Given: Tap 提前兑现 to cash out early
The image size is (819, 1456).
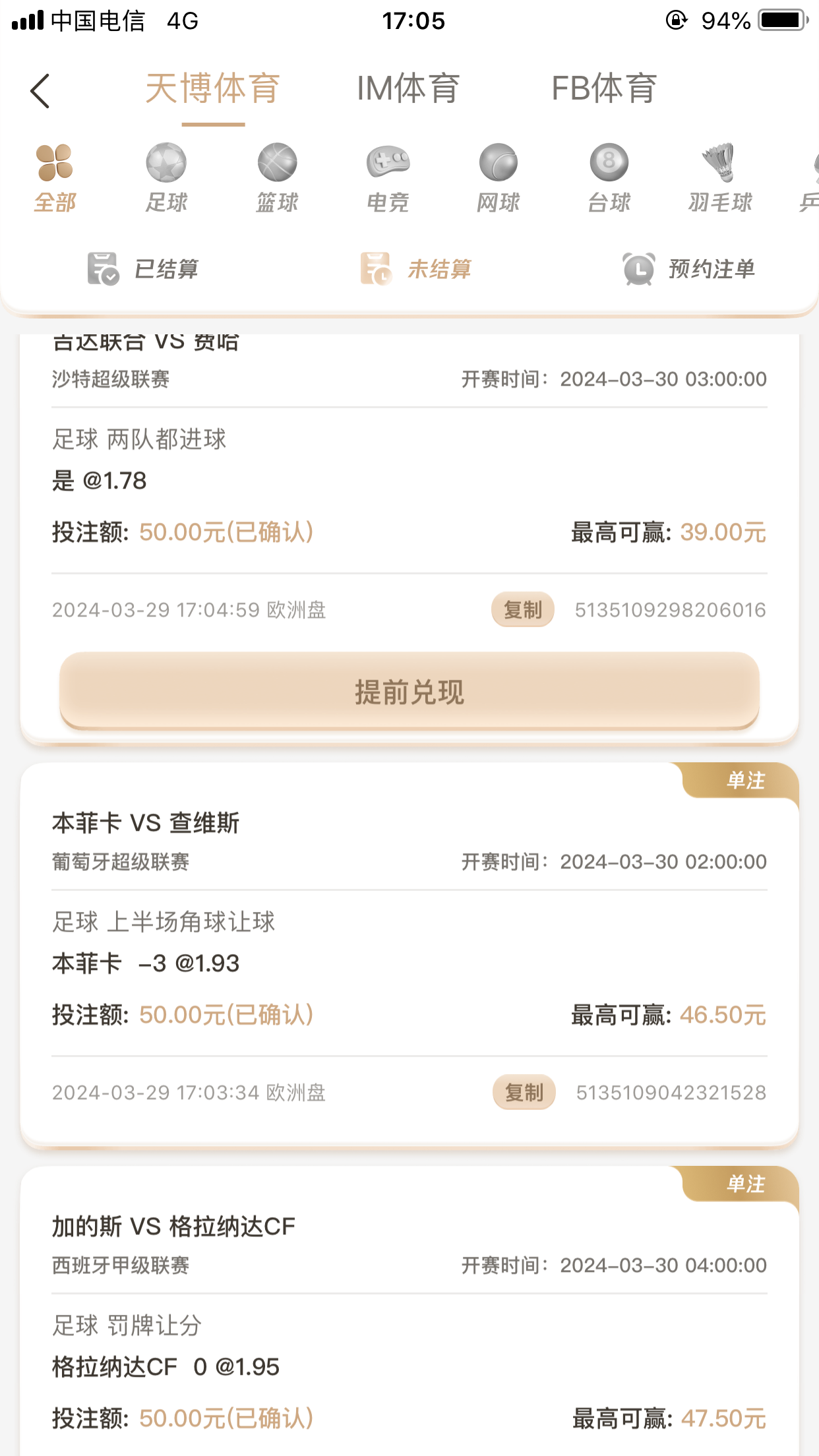Looking at the screenshot, I should [409, 692].
